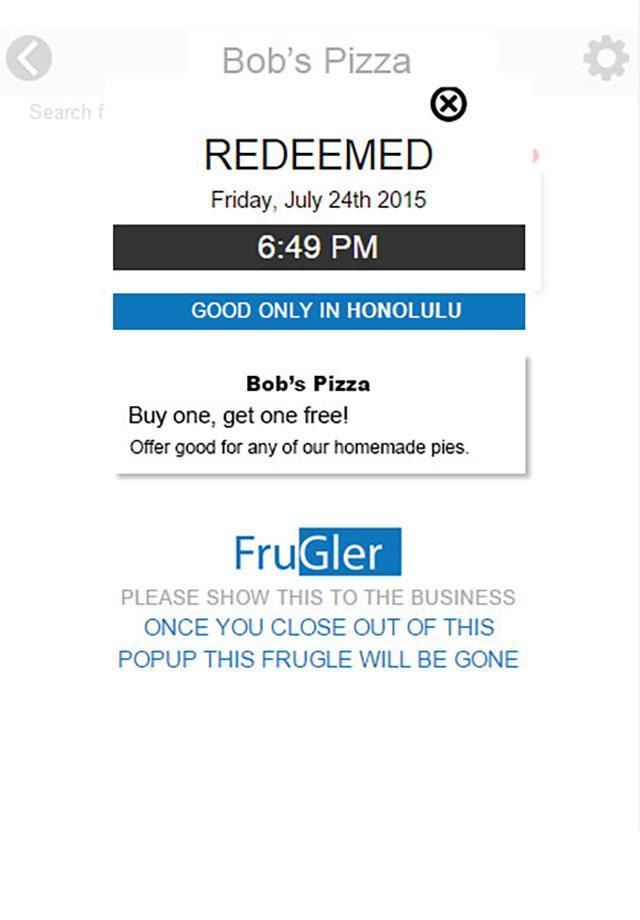
Task: Open the settings gear
Action: click(606, 59)
